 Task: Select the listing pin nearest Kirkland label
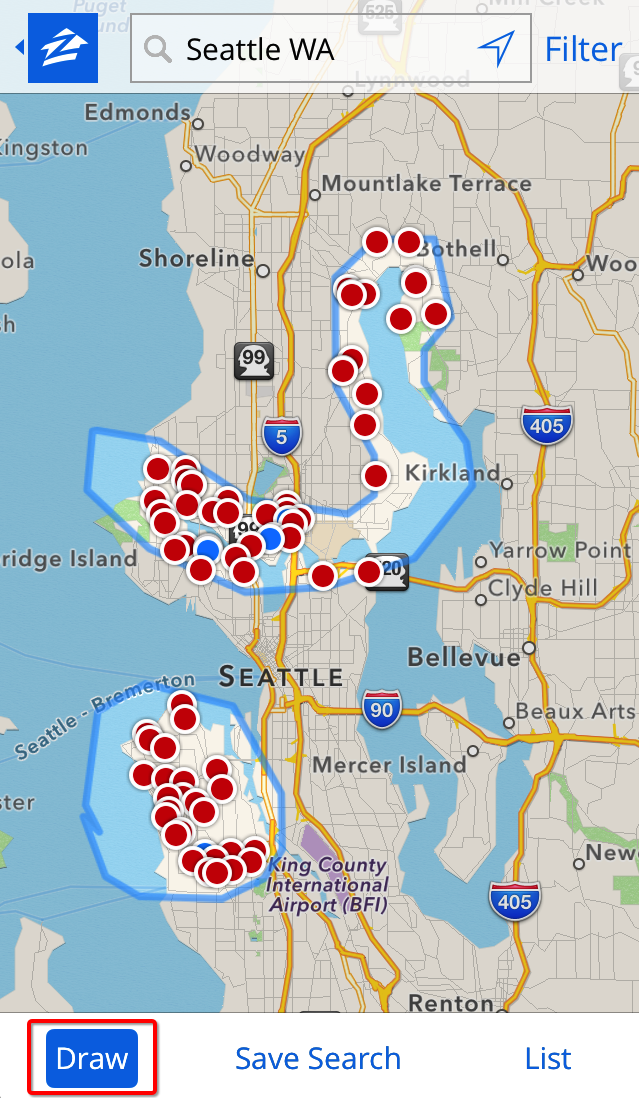376,476
